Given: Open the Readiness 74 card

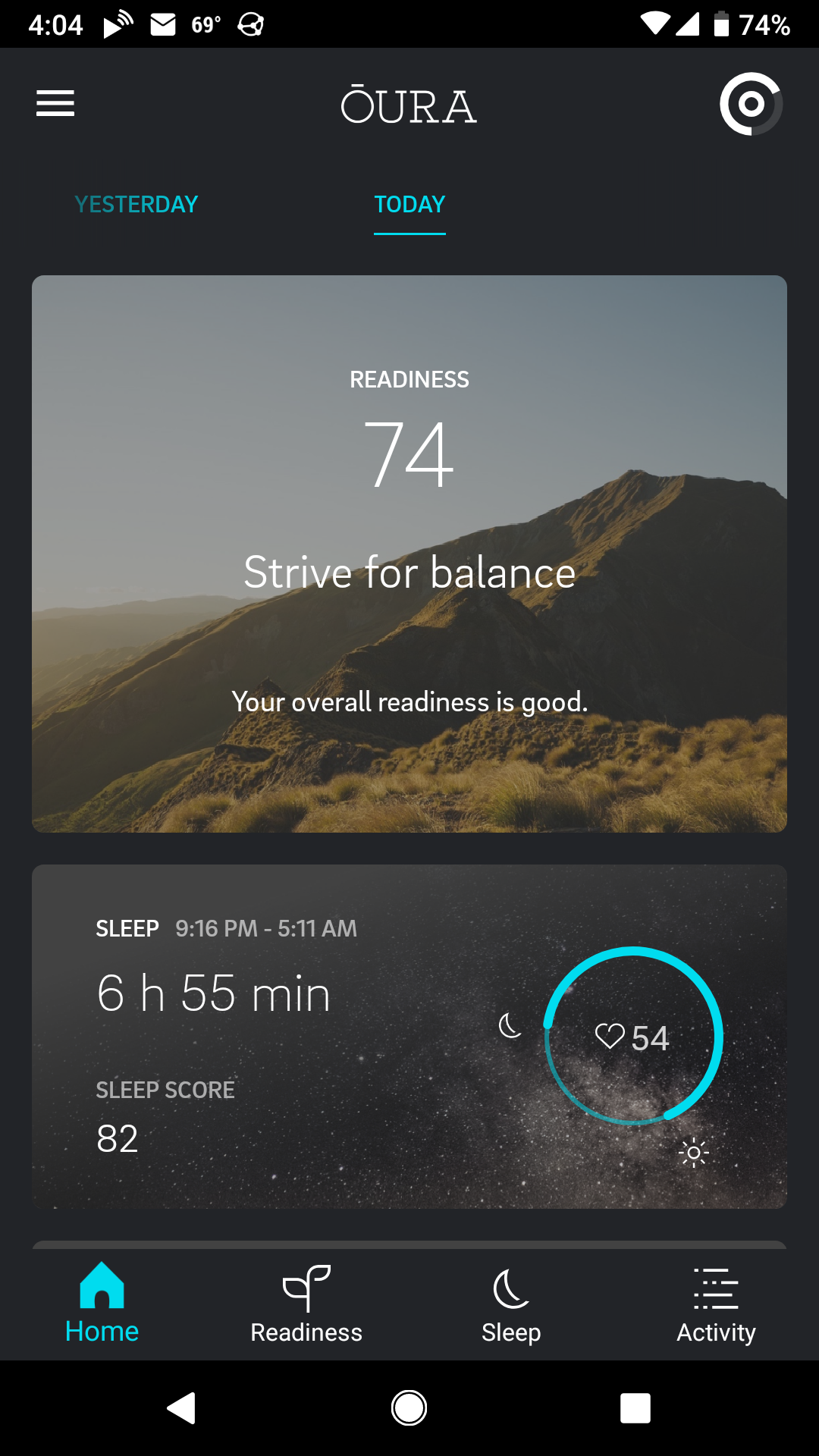Looking at the screenshot, I should coord(409,554).
